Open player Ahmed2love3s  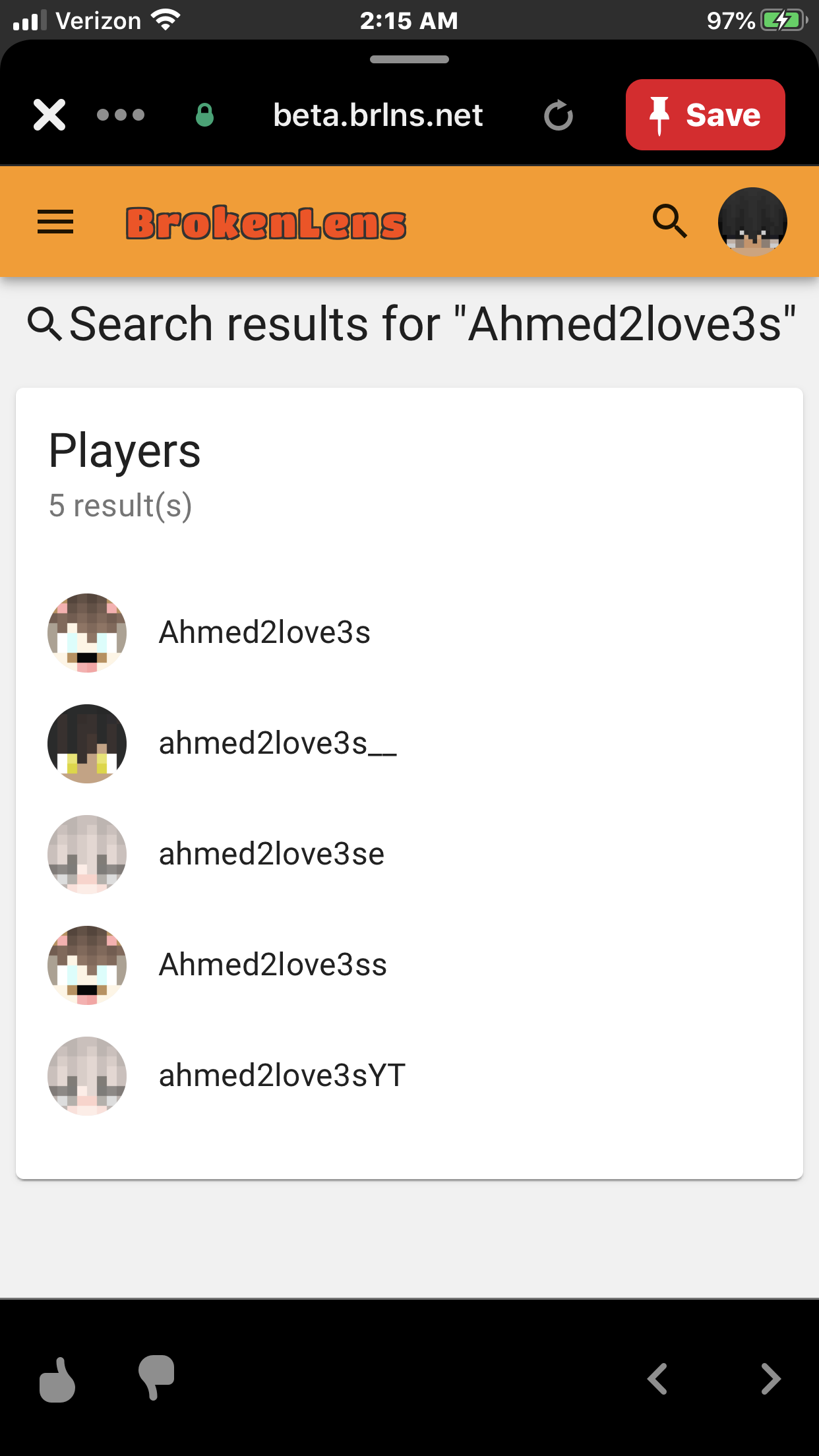tap(409, 632)
